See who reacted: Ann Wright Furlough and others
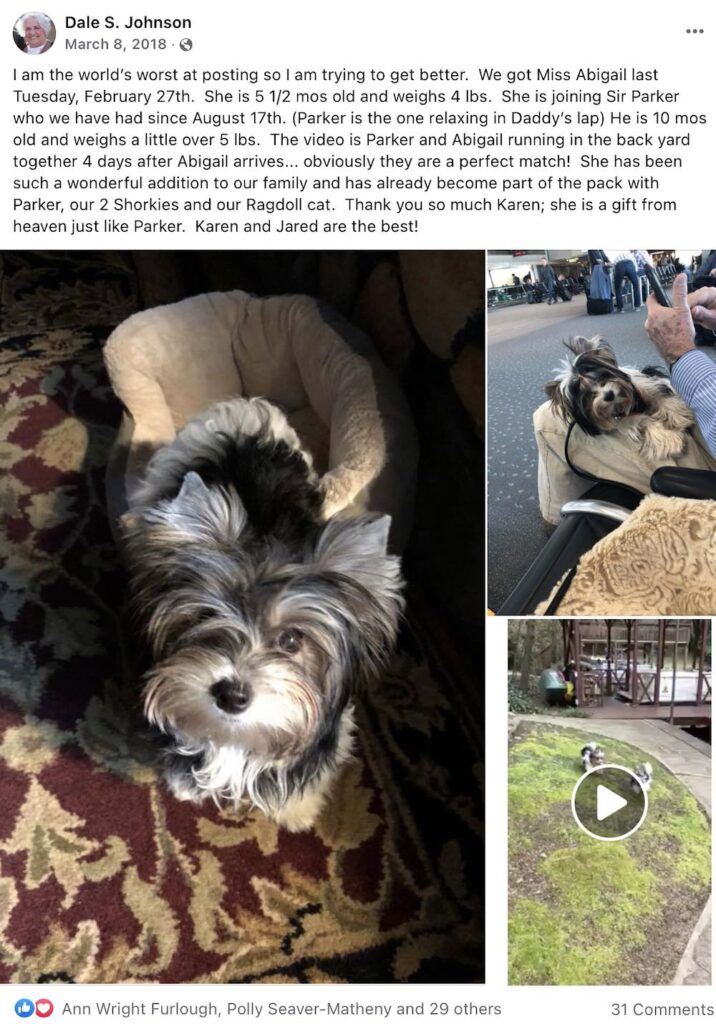Viewport: 716px width, 1024px height. [280, 1009]
